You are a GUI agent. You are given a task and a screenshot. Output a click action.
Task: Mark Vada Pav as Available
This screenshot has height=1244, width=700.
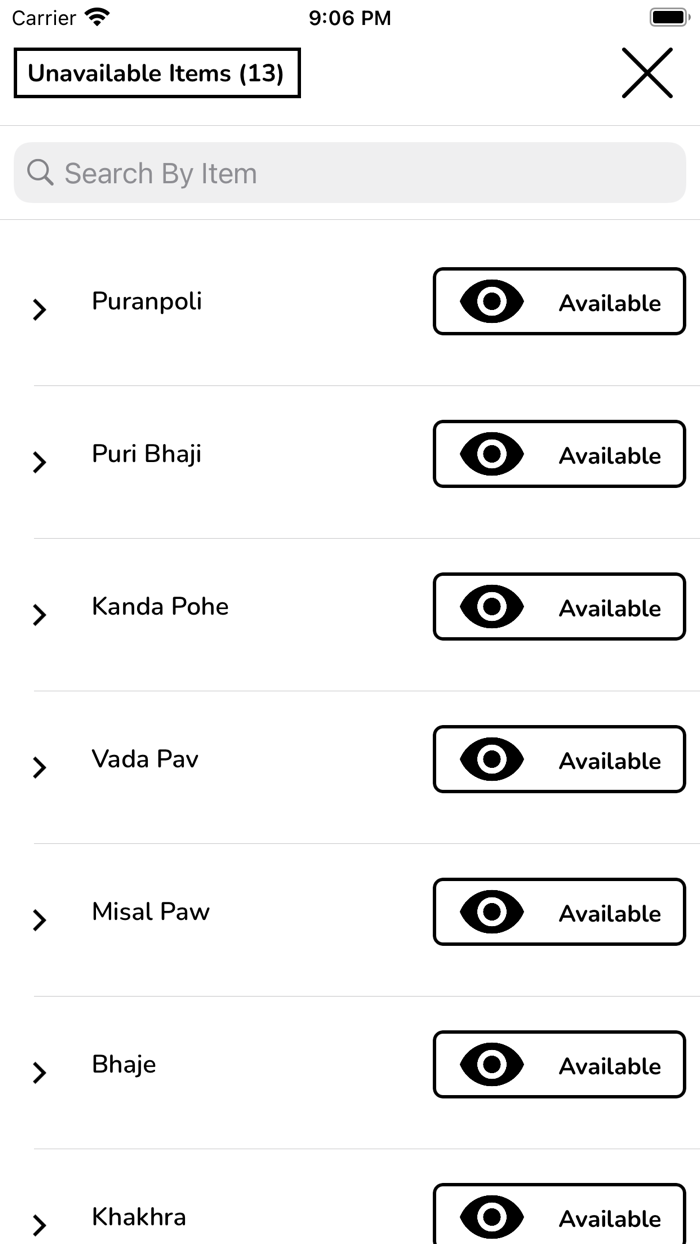[x=559, y=759]
